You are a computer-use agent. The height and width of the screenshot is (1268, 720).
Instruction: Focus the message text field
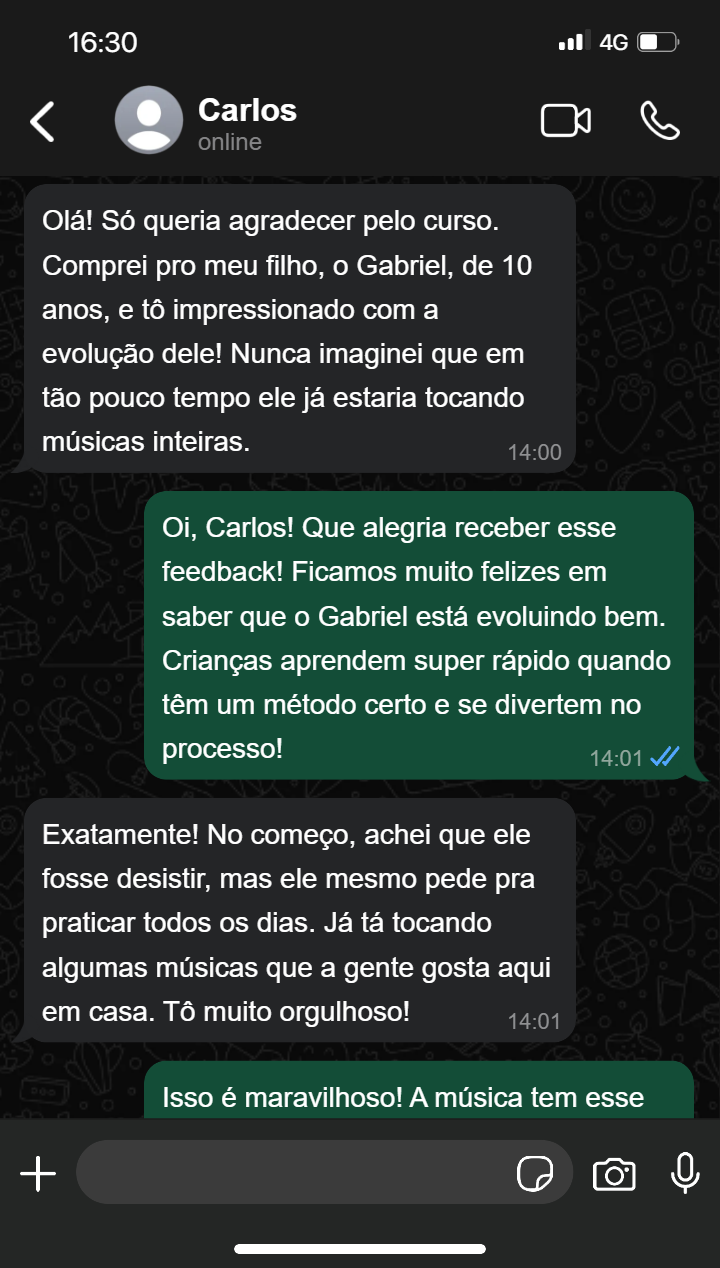[x=290, y=1173]
